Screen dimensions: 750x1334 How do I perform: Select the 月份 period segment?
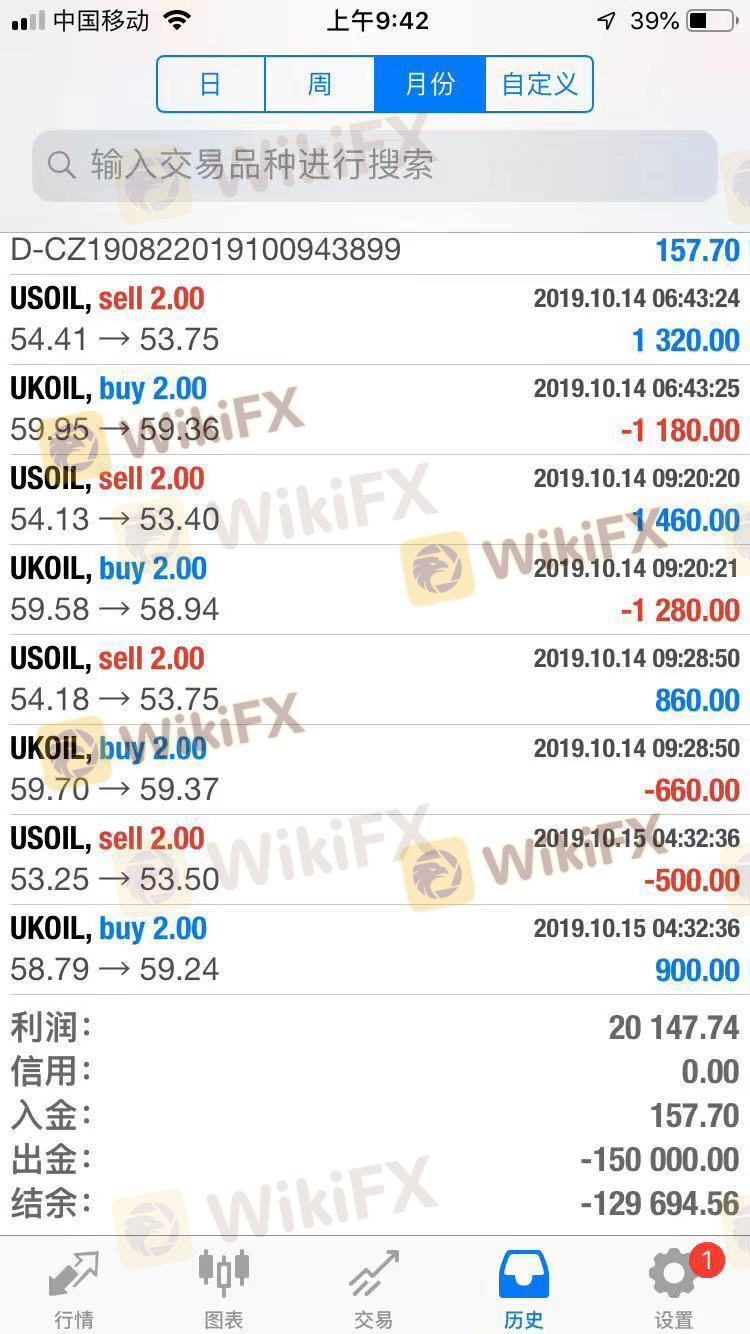(x=430, y=84)
